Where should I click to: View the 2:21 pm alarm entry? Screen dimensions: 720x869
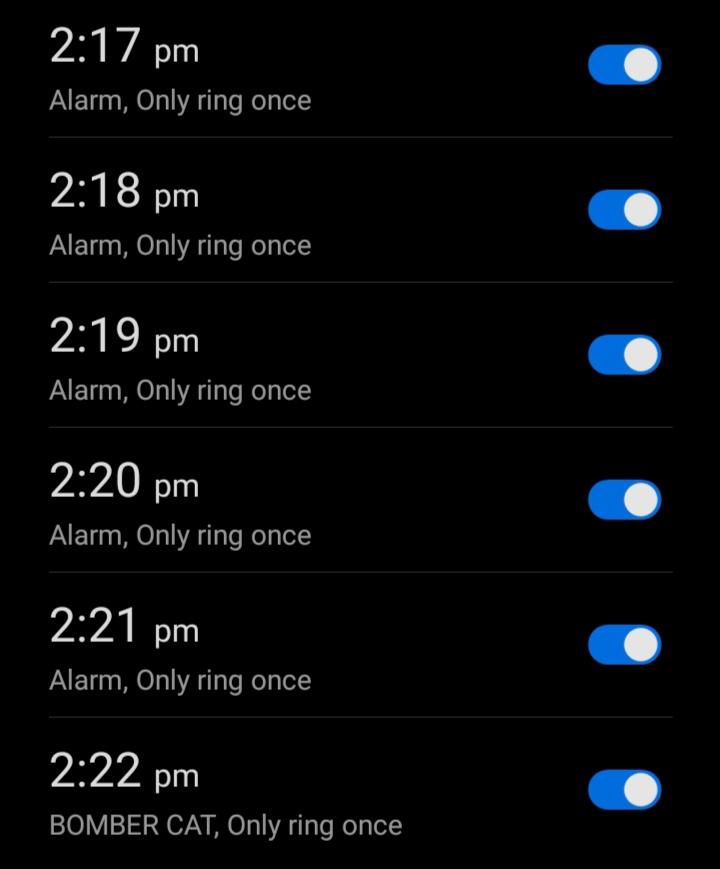(x=180, y=649)
